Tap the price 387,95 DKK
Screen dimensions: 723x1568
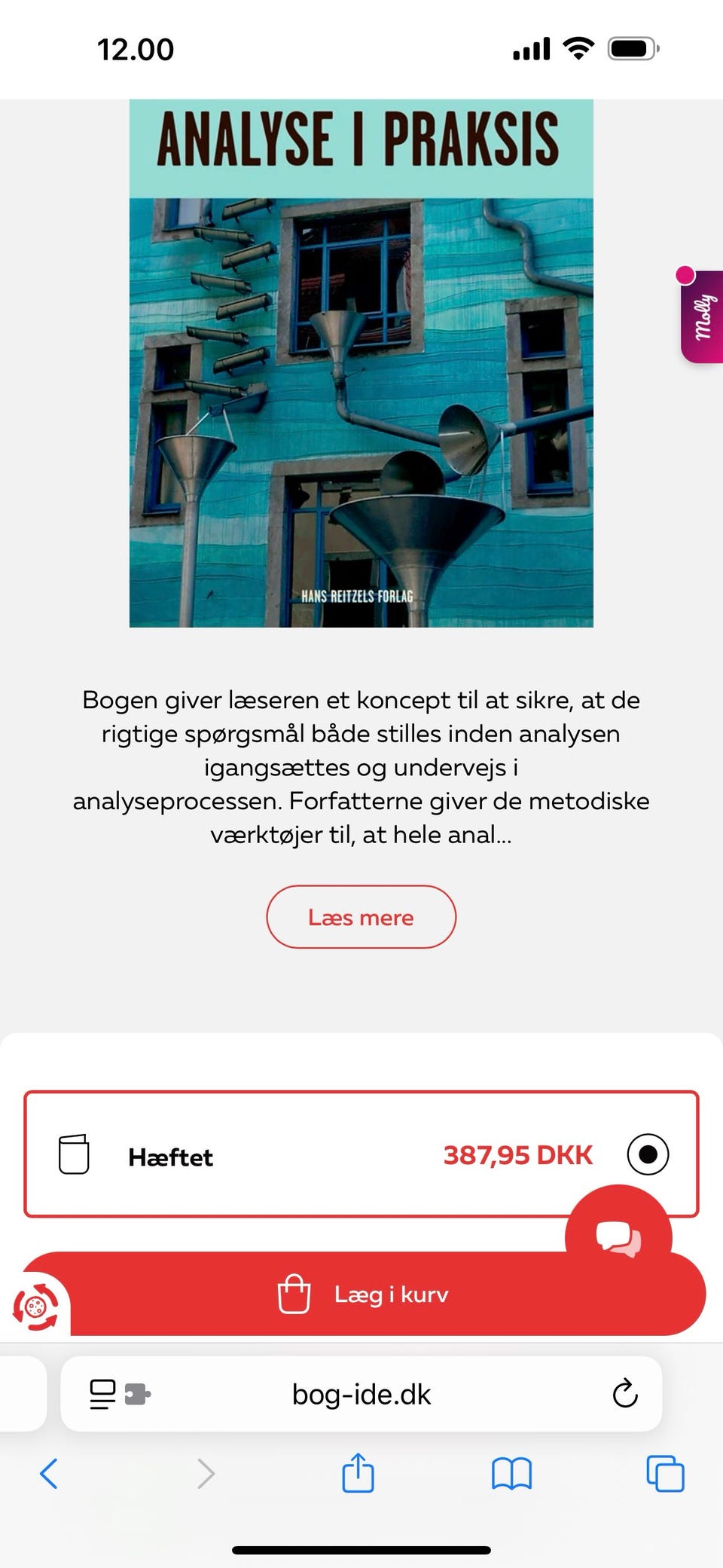[x=517, y=1153]
